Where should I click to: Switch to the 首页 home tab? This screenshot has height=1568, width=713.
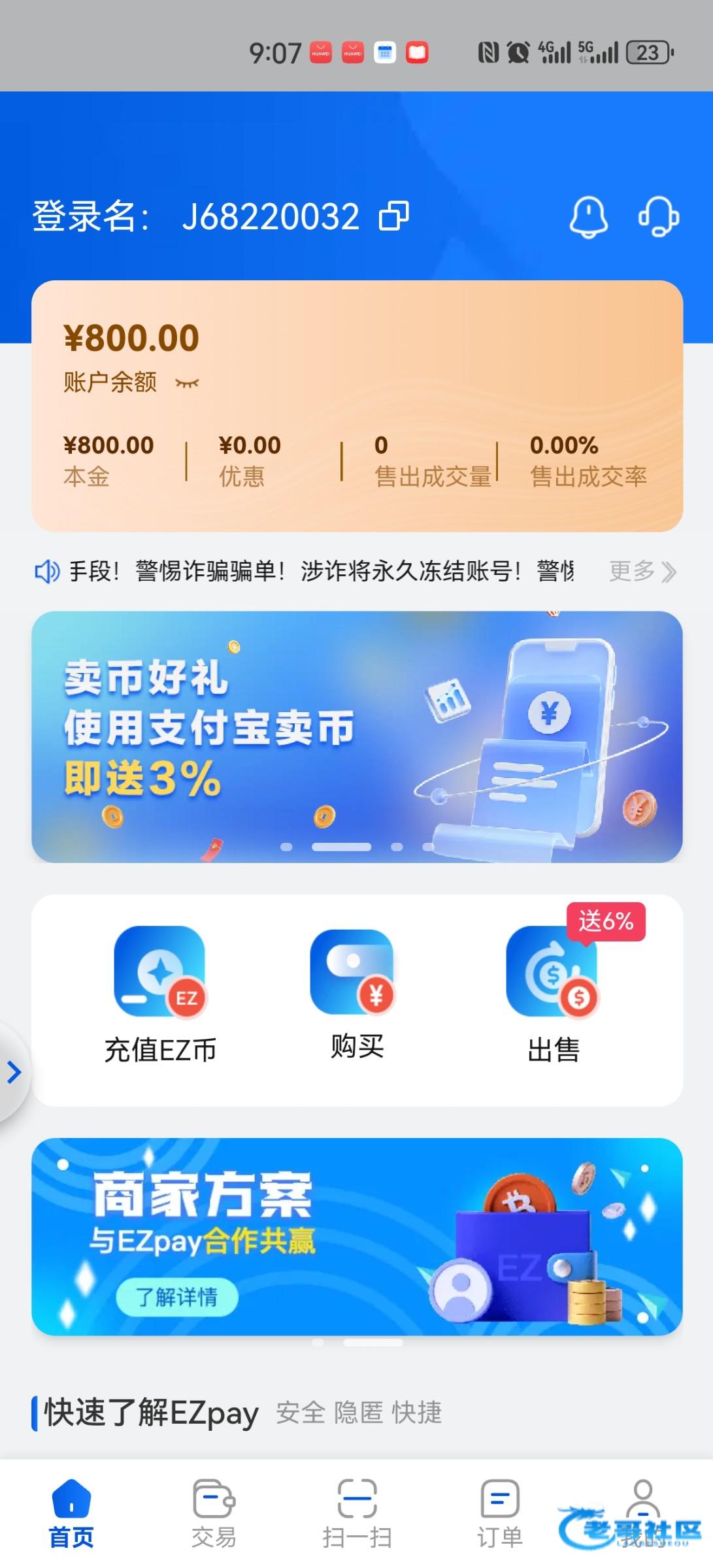71,1512
